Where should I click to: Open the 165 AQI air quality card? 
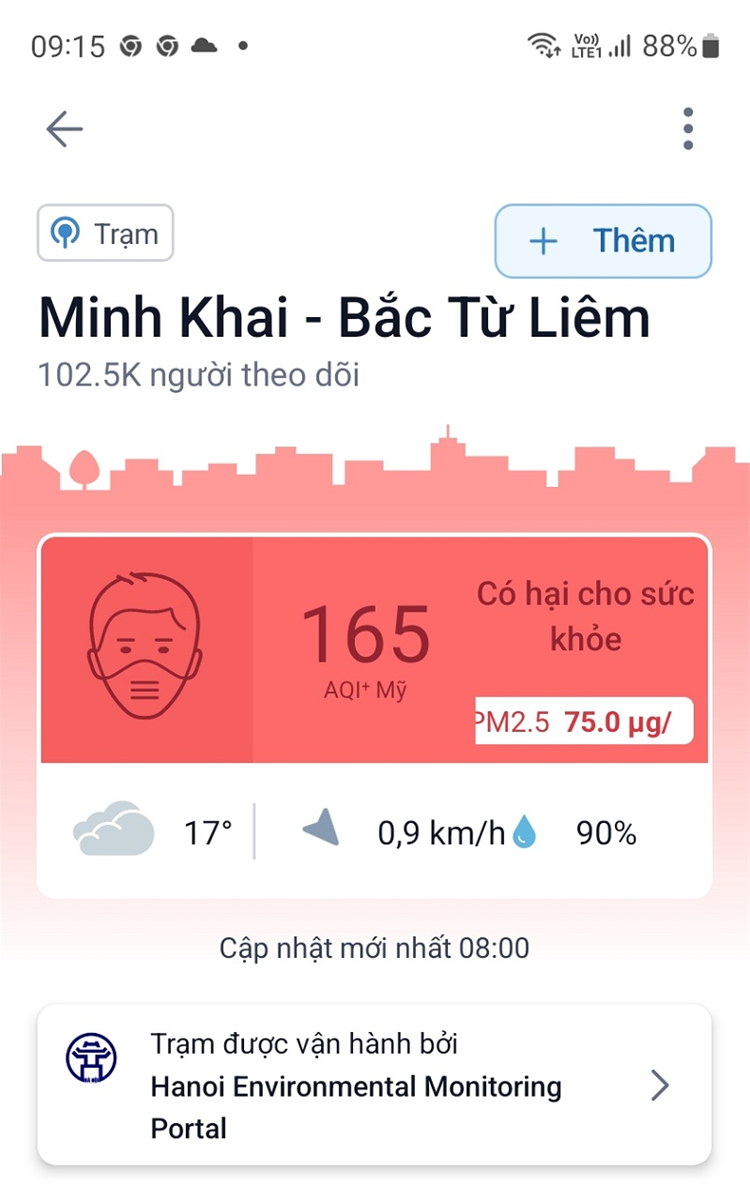pos(373,650)
